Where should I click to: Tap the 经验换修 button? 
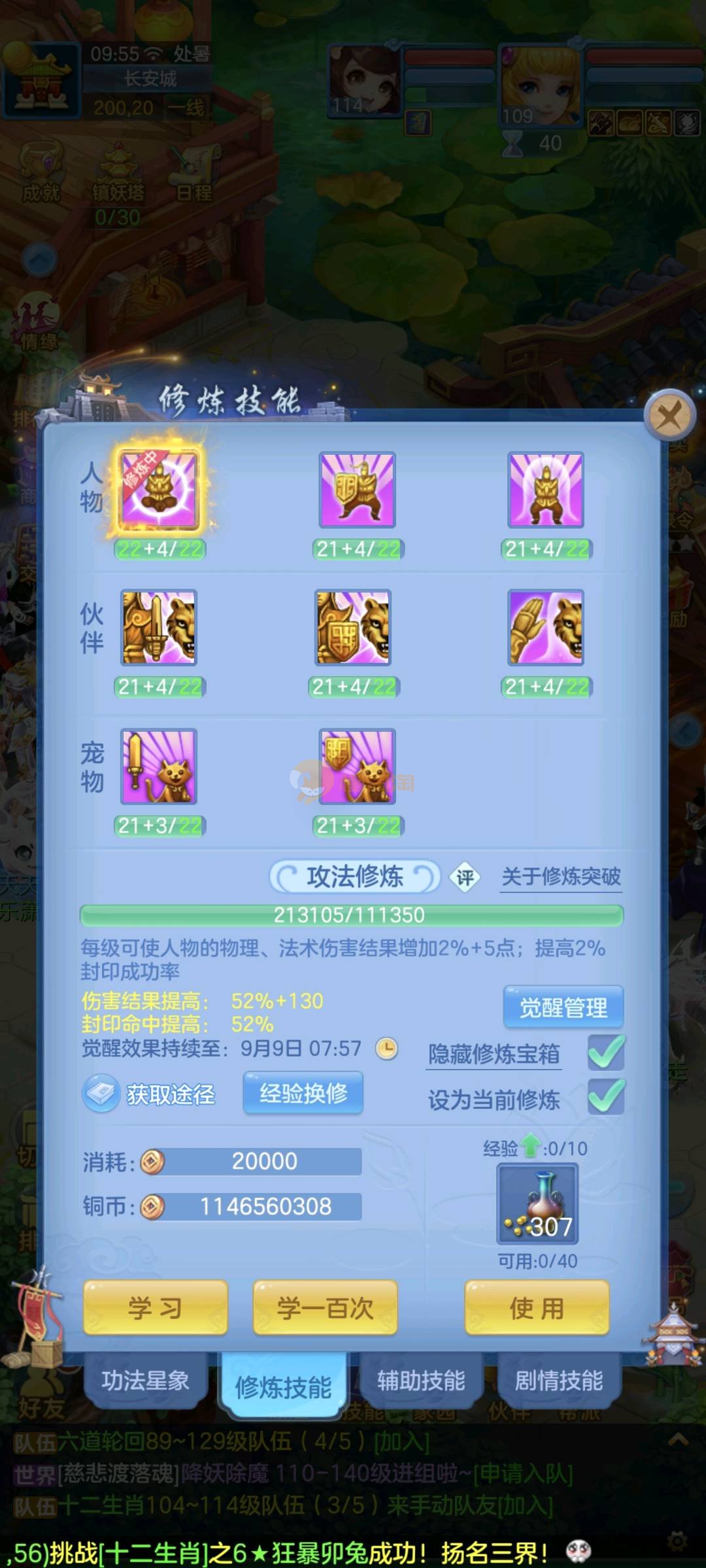click(x=303, y=1092)
